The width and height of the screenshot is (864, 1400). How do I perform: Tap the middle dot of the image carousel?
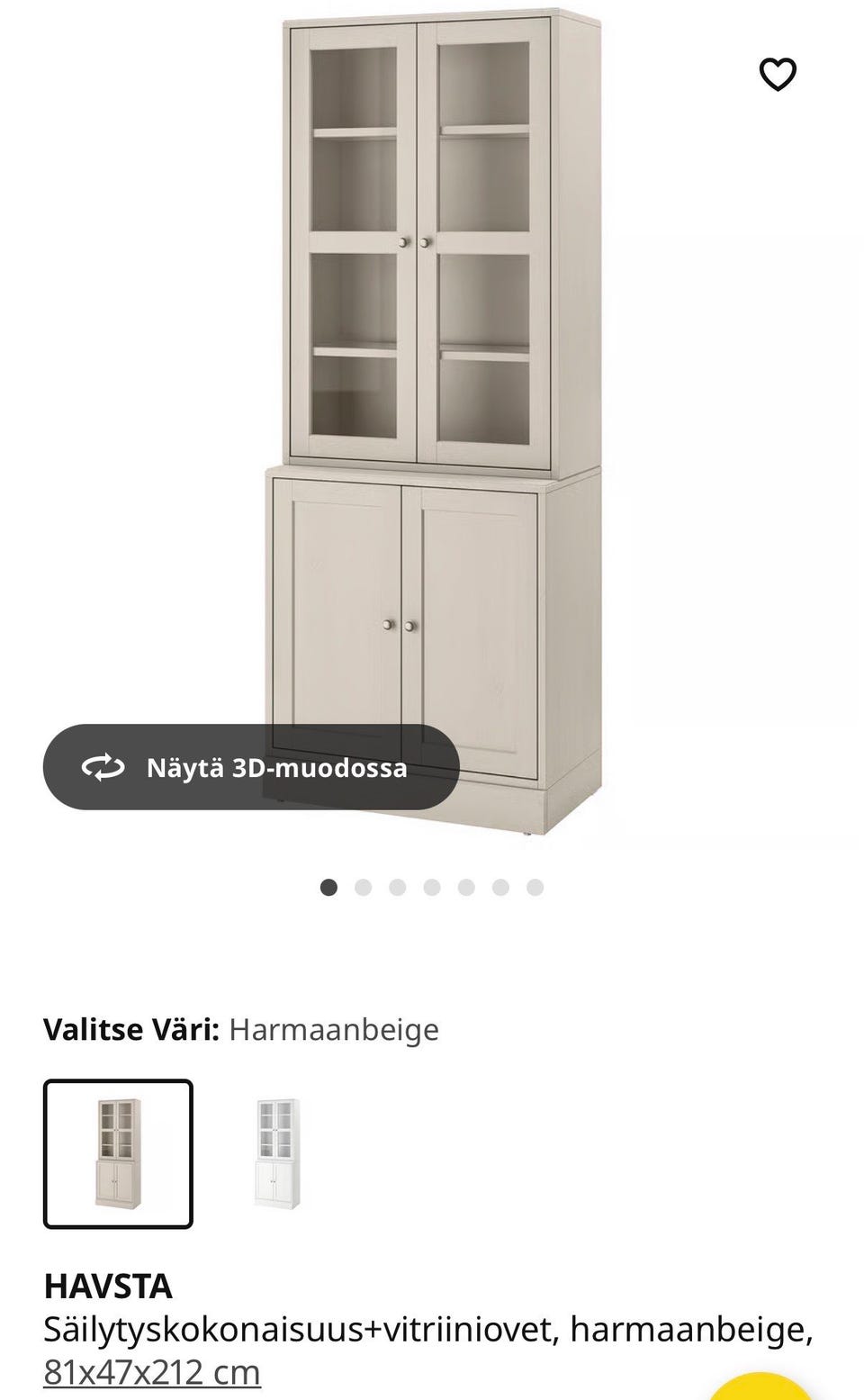pyautogui.click(x=432, y=887)
